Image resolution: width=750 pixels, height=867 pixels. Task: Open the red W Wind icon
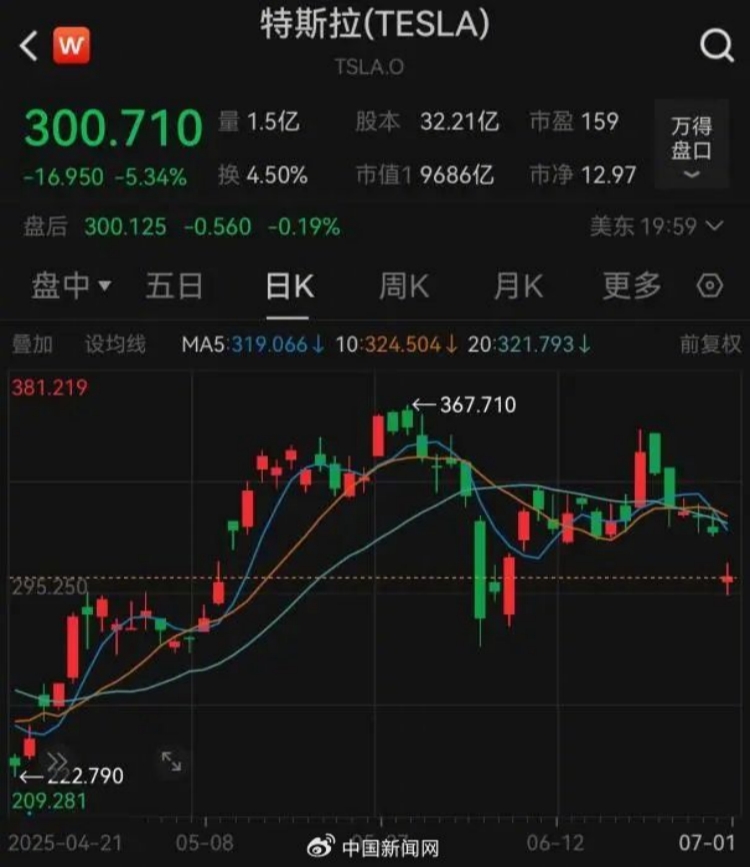tap(71, 46)
